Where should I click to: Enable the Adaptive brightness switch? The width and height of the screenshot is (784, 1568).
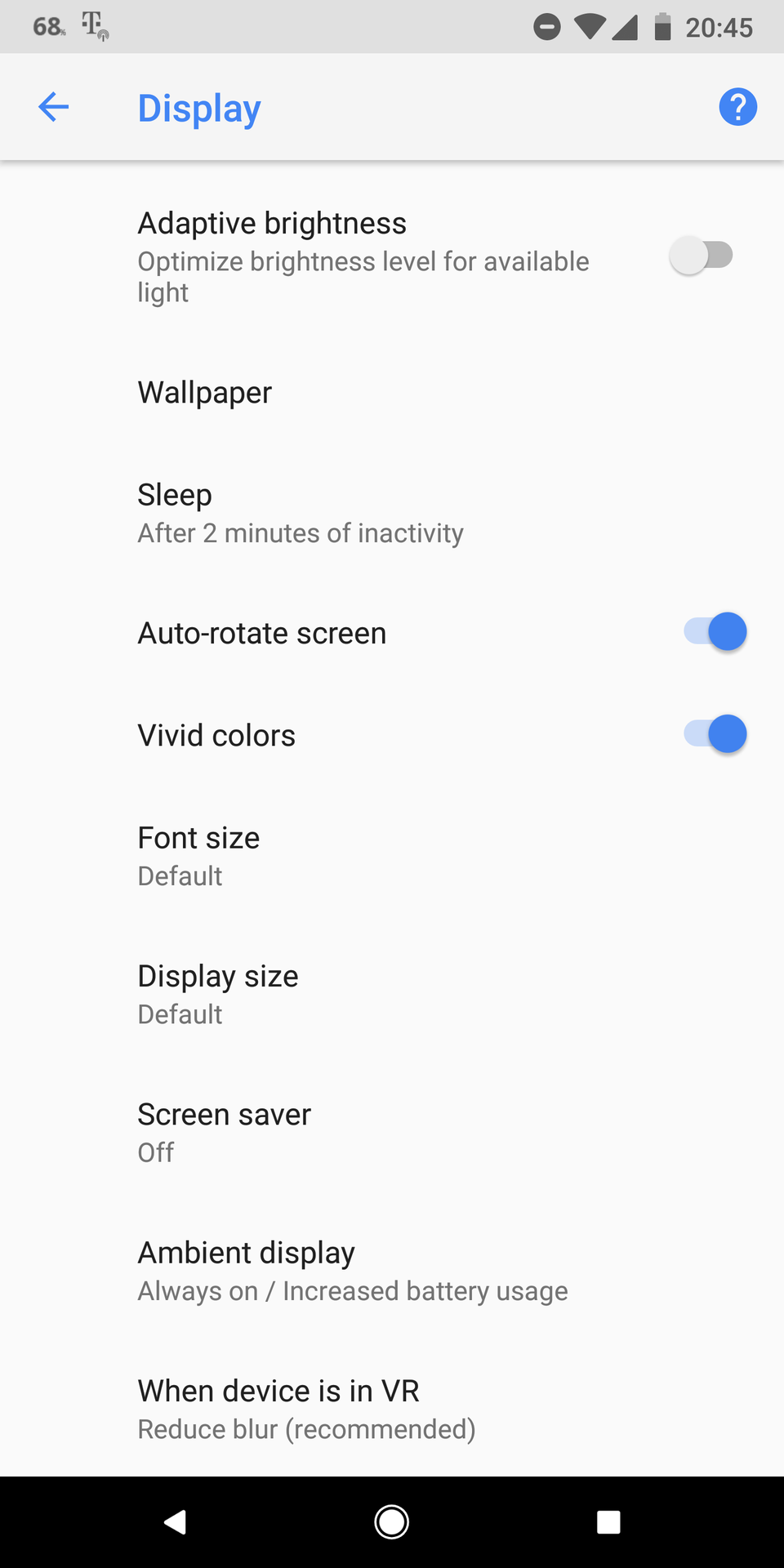pyautogui.click(x=702, y=256)
